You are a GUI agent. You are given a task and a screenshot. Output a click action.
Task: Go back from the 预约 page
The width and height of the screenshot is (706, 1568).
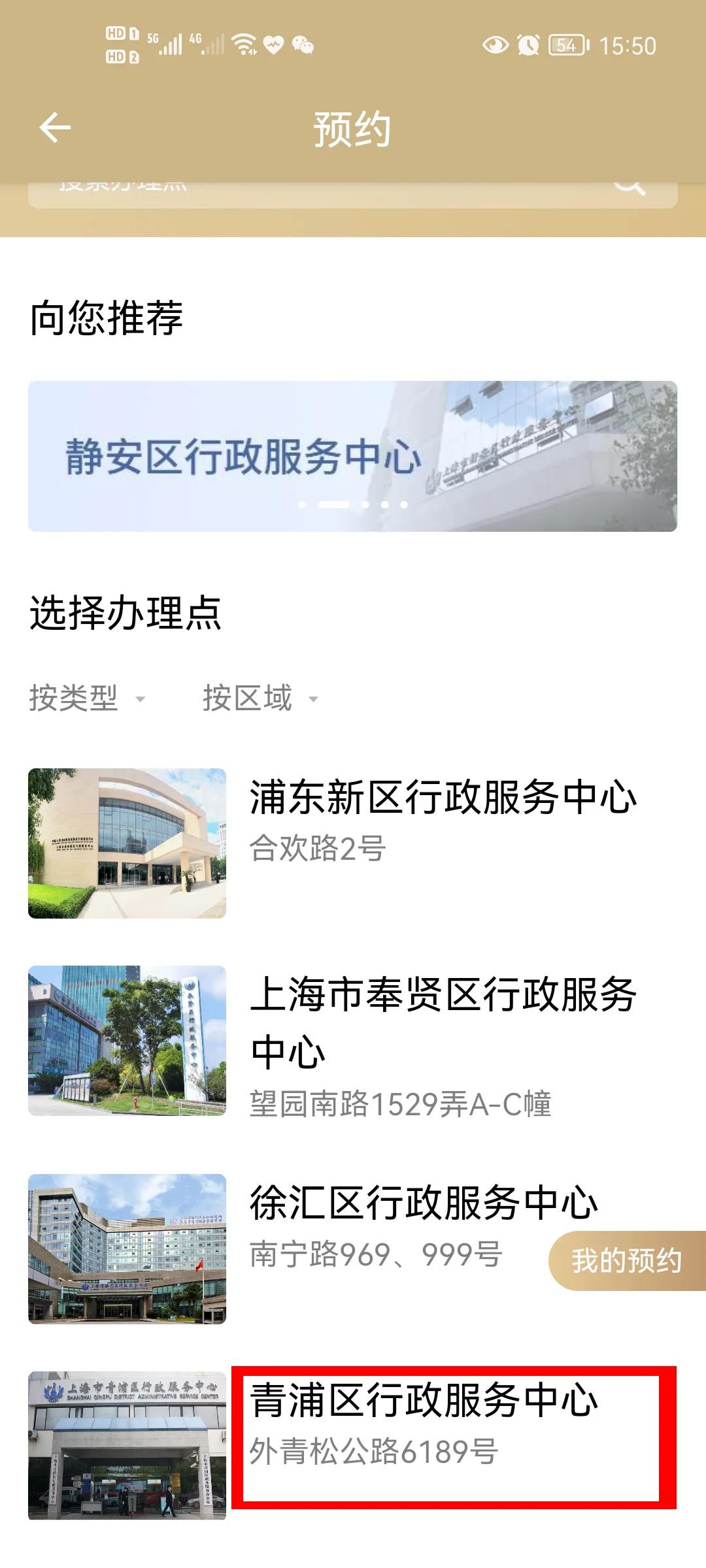click(55, 127)
